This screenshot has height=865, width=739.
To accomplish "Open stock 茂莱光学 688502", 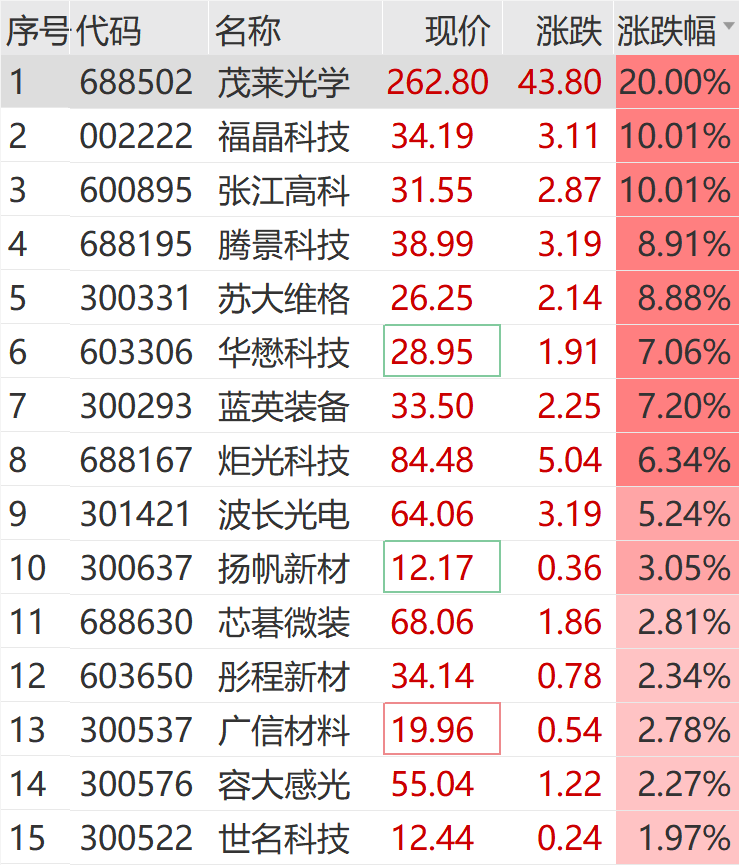I will pos(284,82).
